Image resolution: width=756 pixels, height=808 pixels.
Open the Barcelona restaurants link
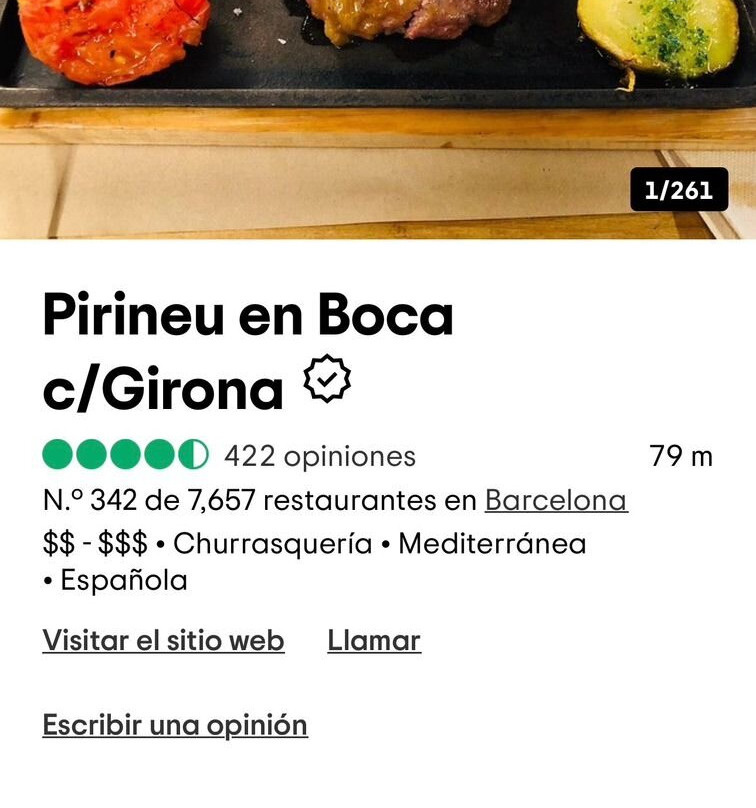(x=556, y=500)
